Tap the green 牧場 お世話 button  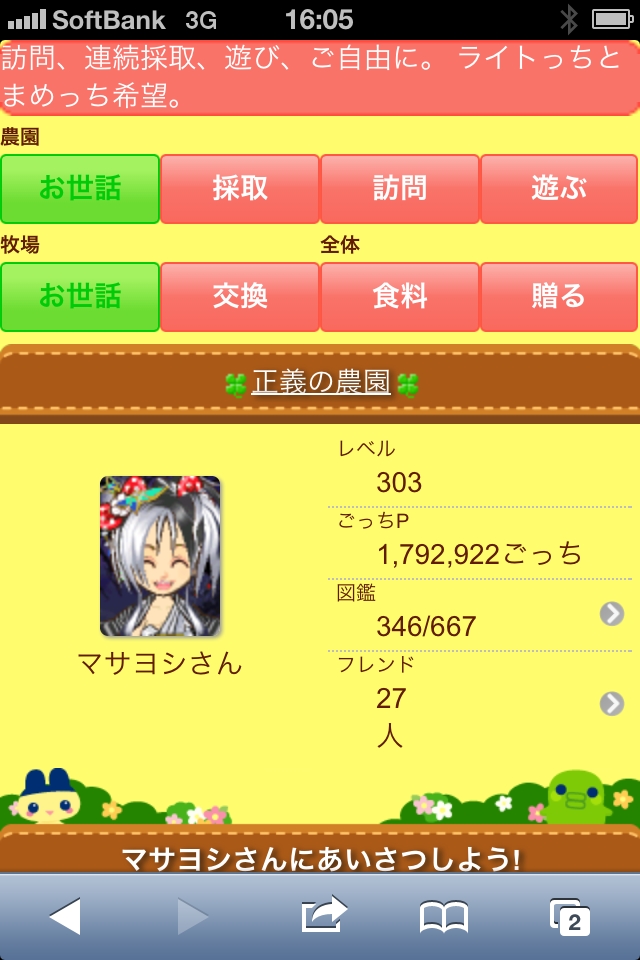click(x=80, y=296)
